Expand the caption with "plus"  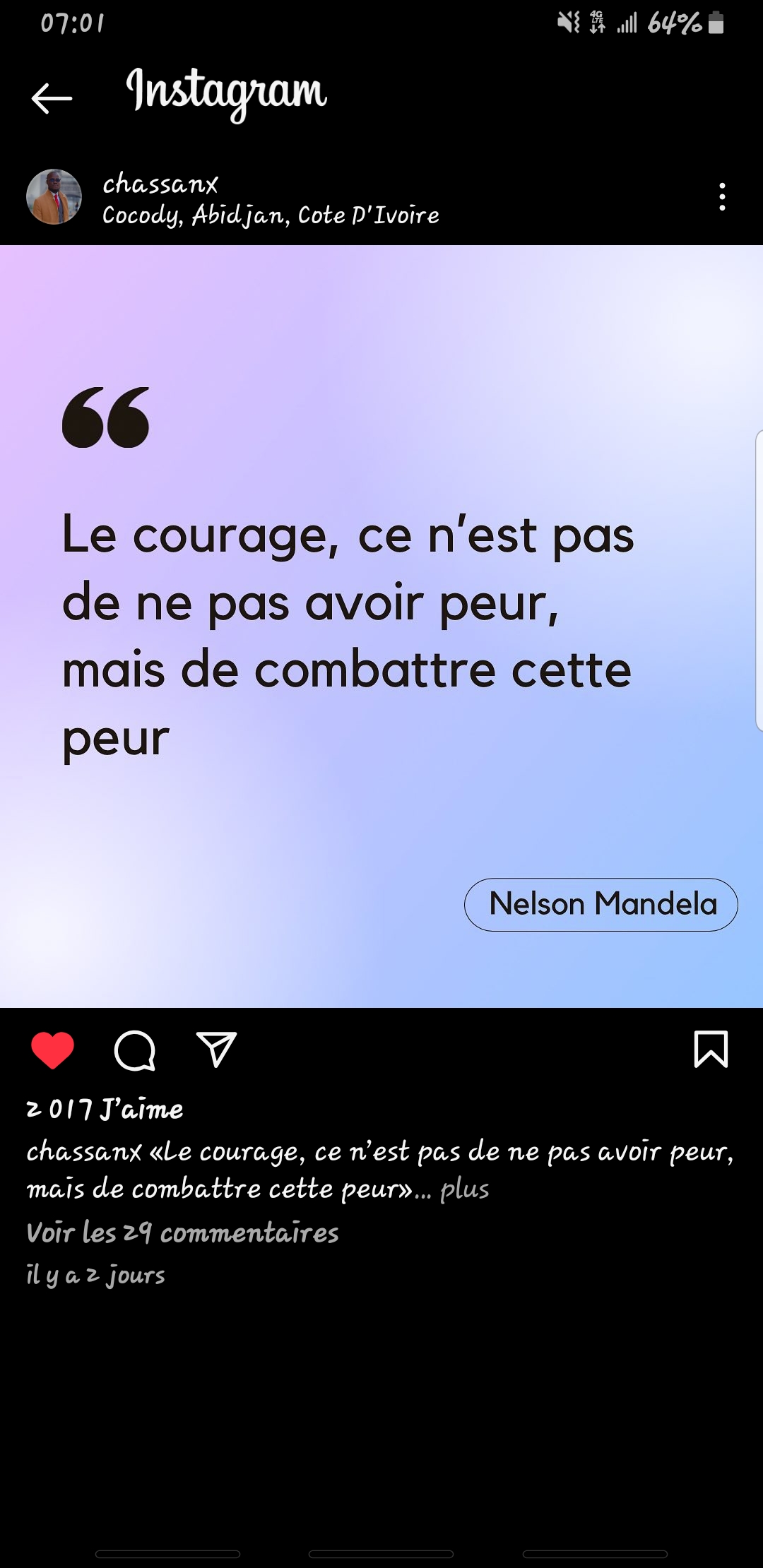464,1189
